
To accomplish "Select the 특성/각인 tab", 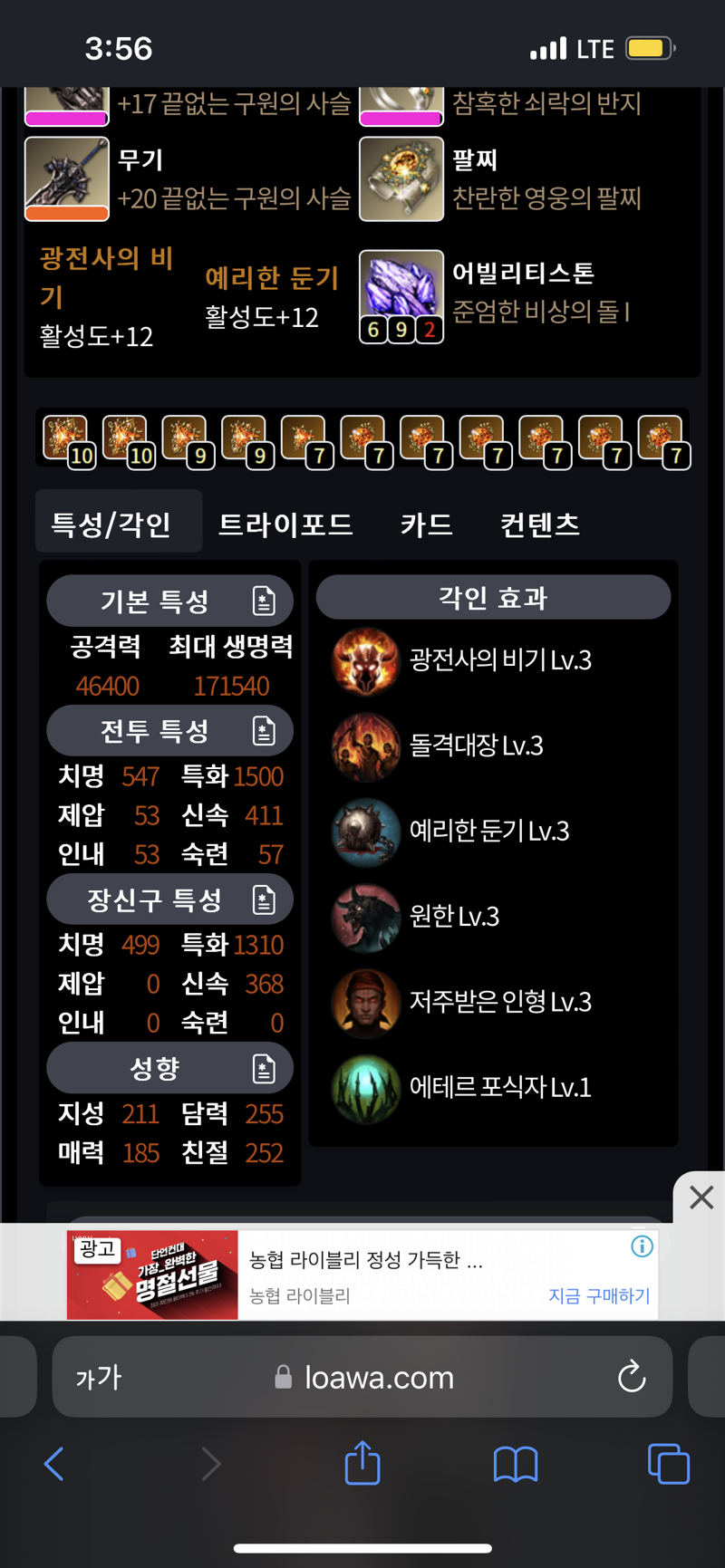I will click(111, 524).
